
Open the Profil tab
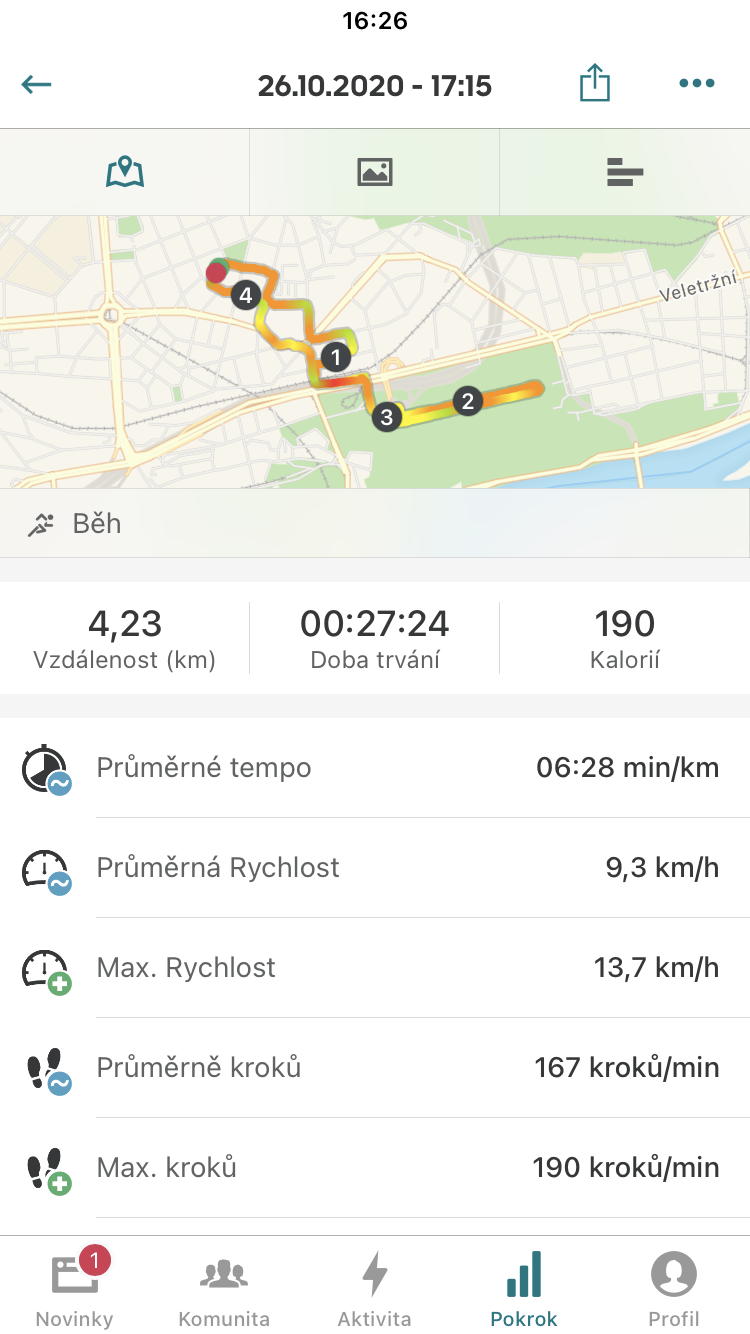[674, 1288]
